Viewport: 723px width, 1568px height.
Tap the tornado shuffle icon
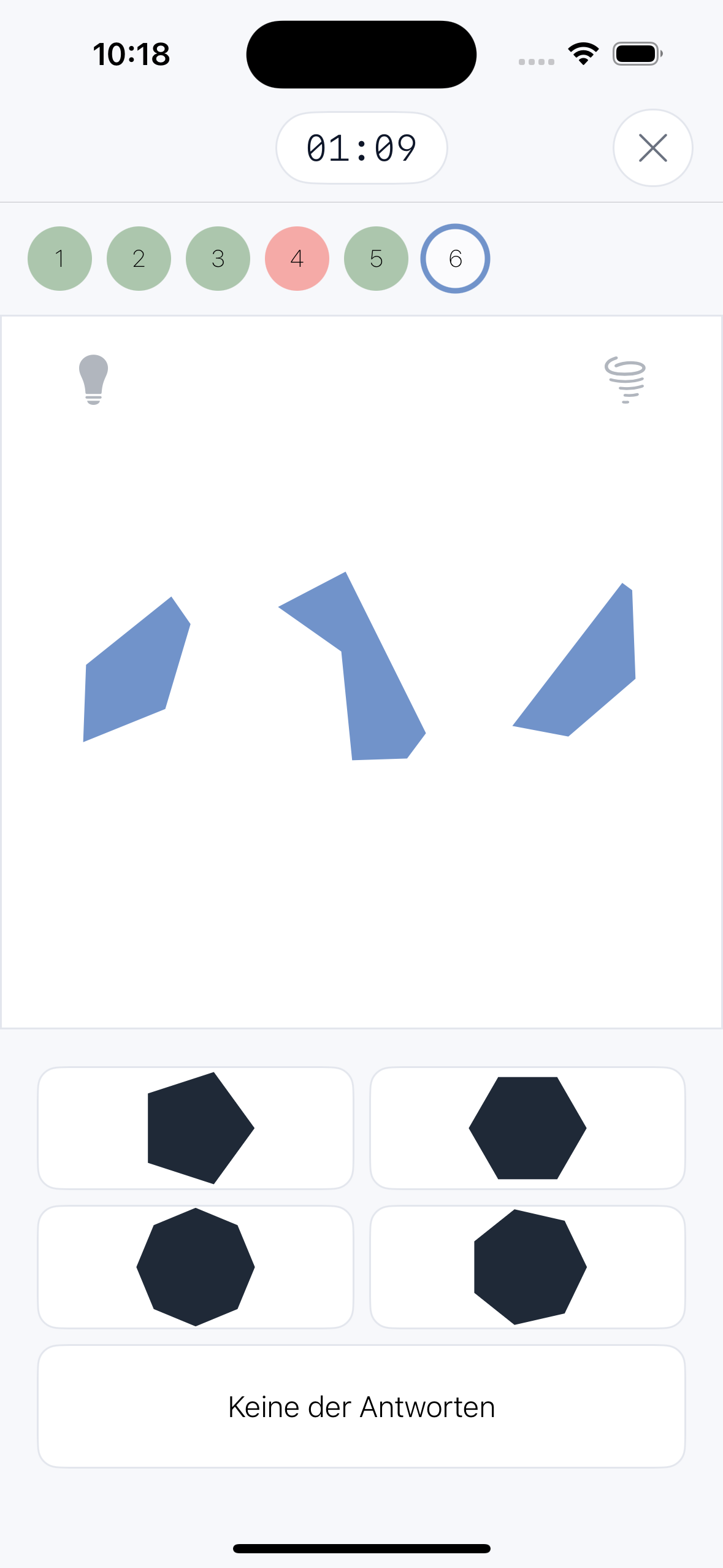pos(625,379)
